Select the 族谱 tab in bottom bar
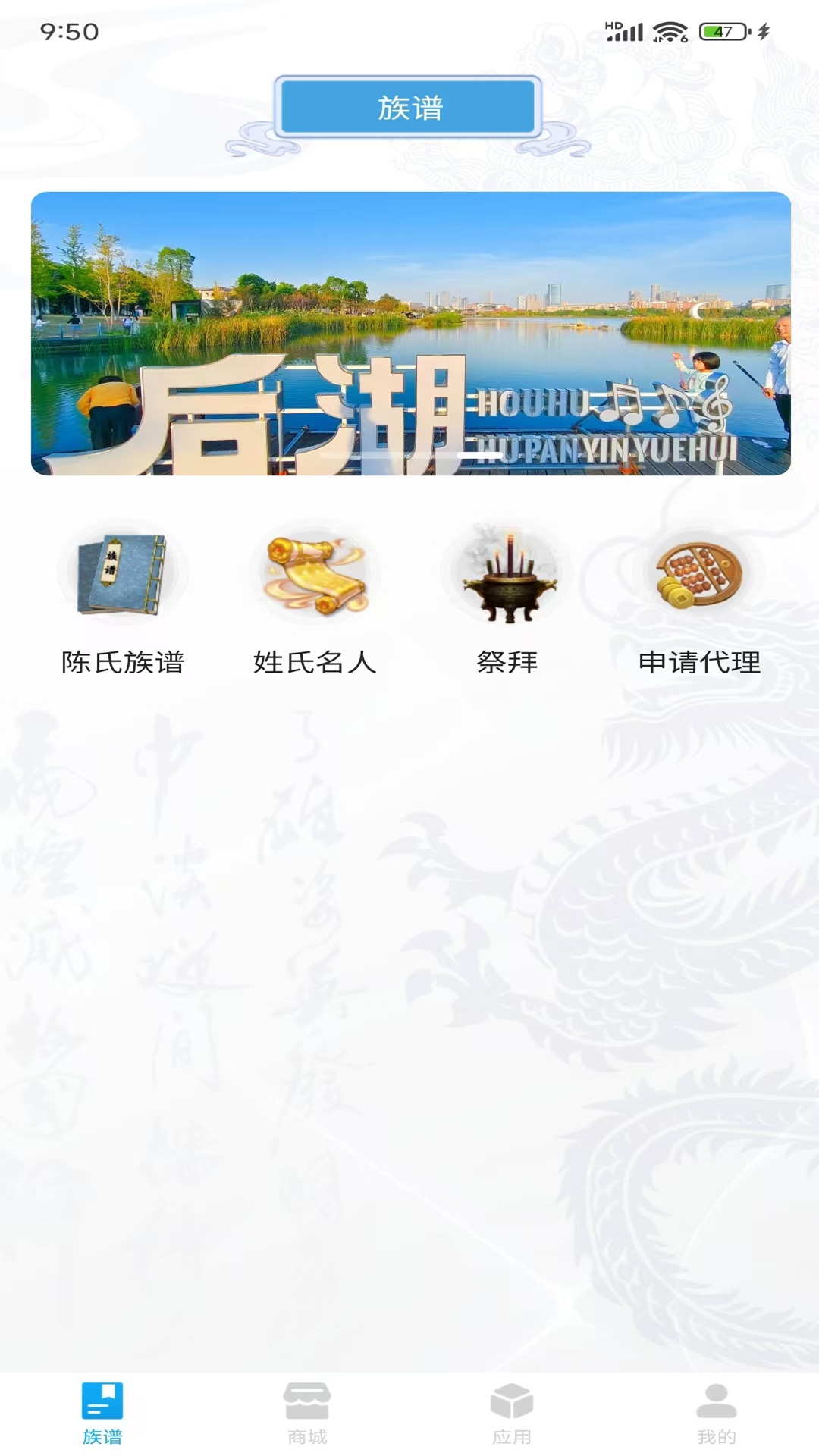819x1456 pixels. coord(102,1412)
